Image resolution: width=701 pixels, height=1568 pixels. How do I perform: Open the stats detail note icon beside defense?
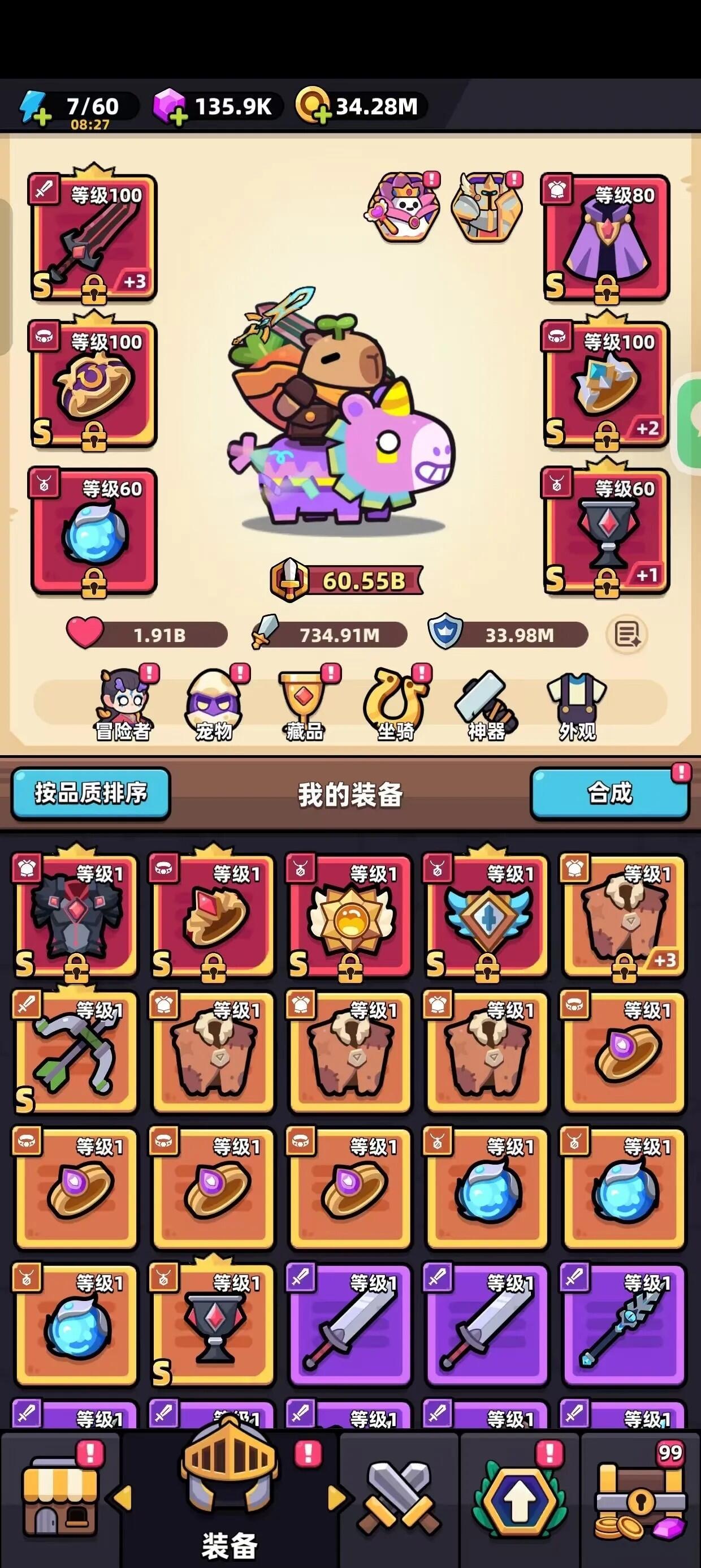pyautogui.click(x=627, y=634)
